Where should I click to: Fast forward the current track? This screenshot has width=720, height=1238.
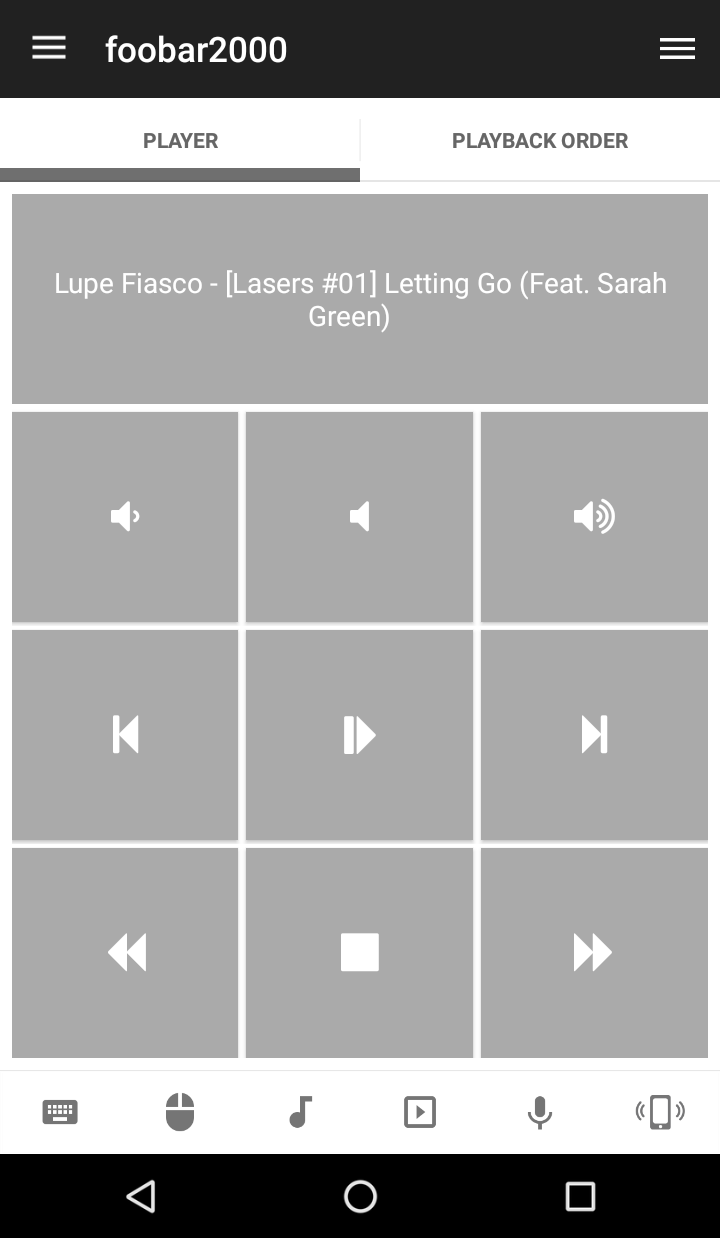click(594, 953)
